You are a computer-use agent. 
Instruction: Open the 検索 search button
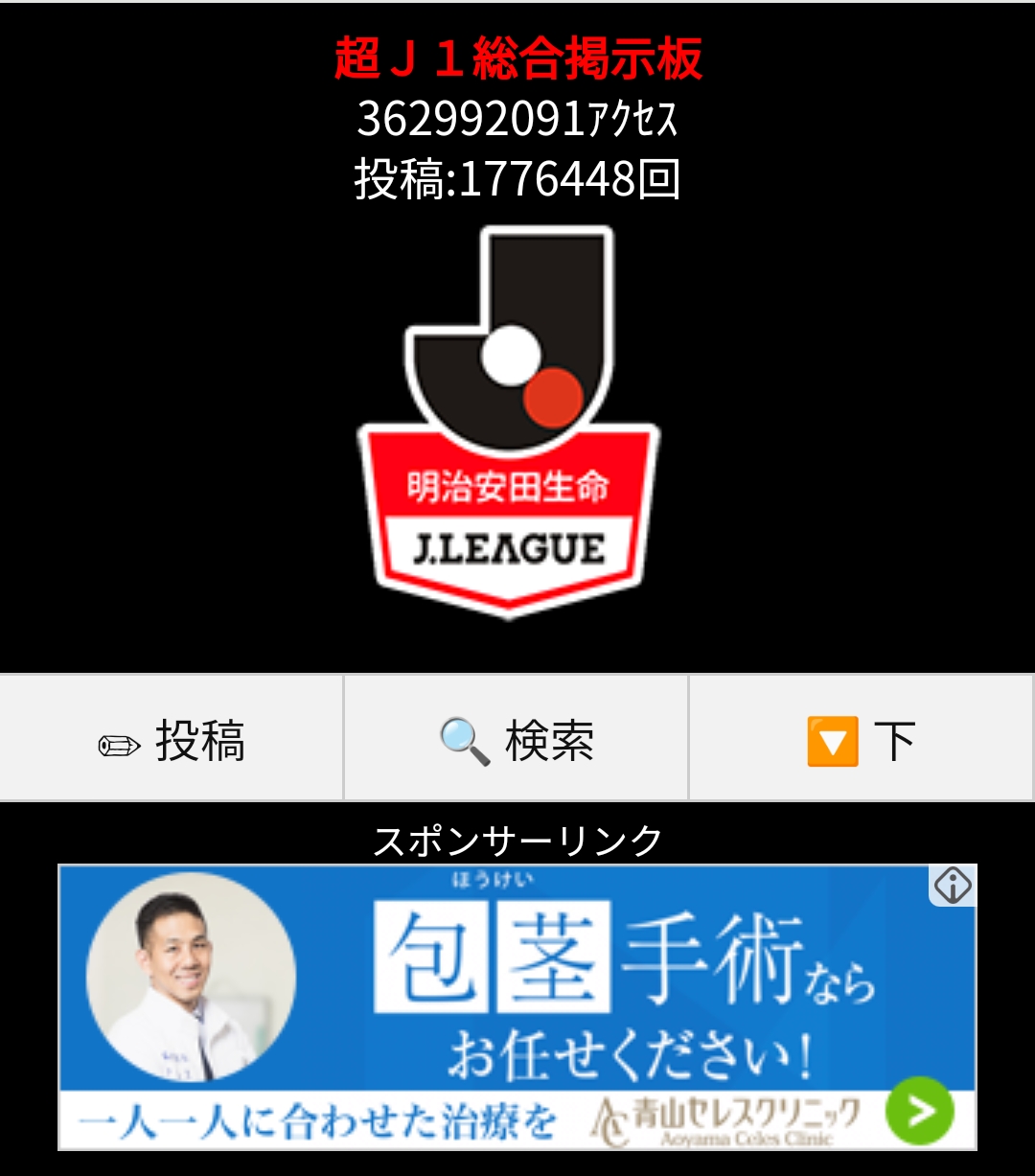pos(516,740)
